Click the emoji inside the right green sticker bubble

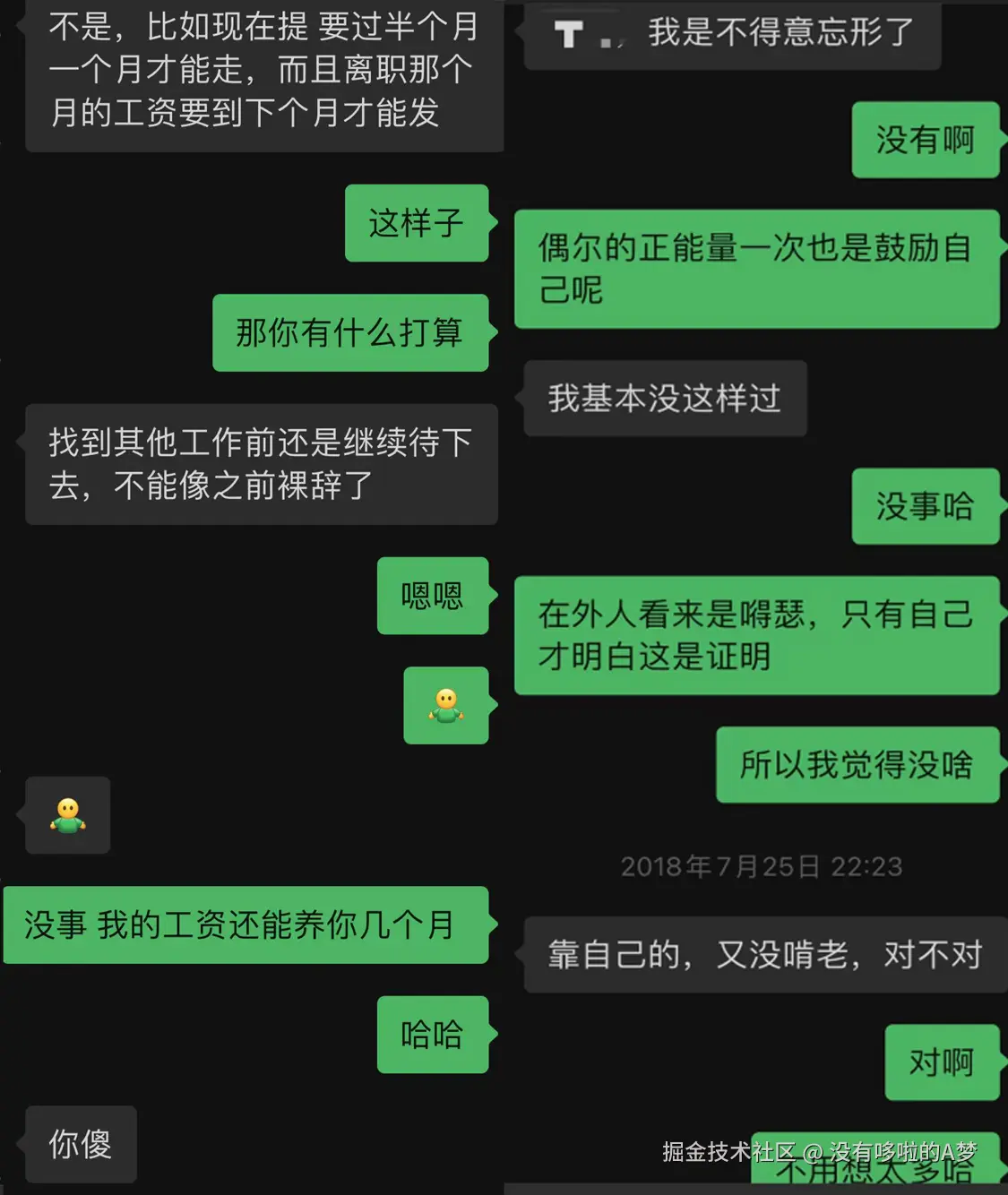pos(445,706)
